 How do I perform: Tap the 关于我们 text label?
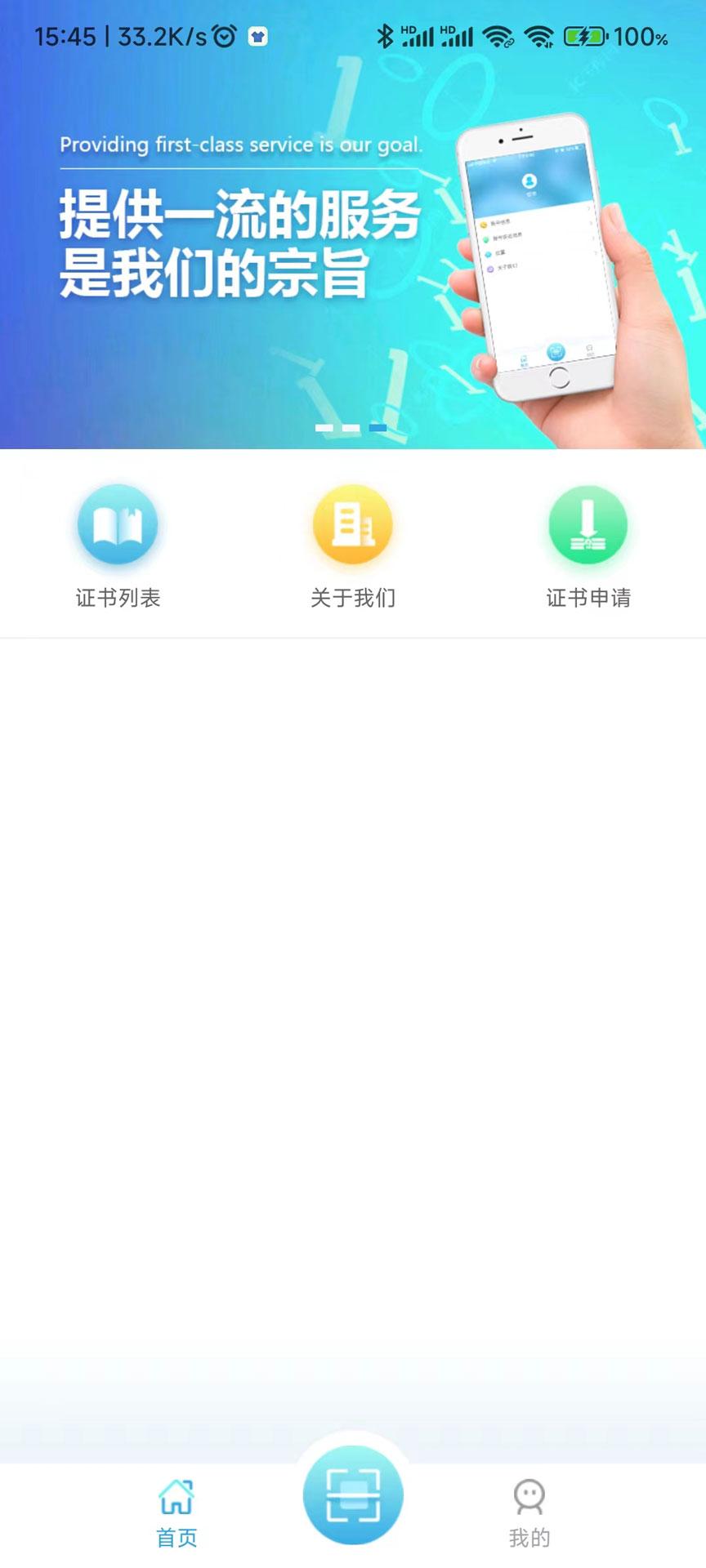pyautogui.click(x=352, y=598)
